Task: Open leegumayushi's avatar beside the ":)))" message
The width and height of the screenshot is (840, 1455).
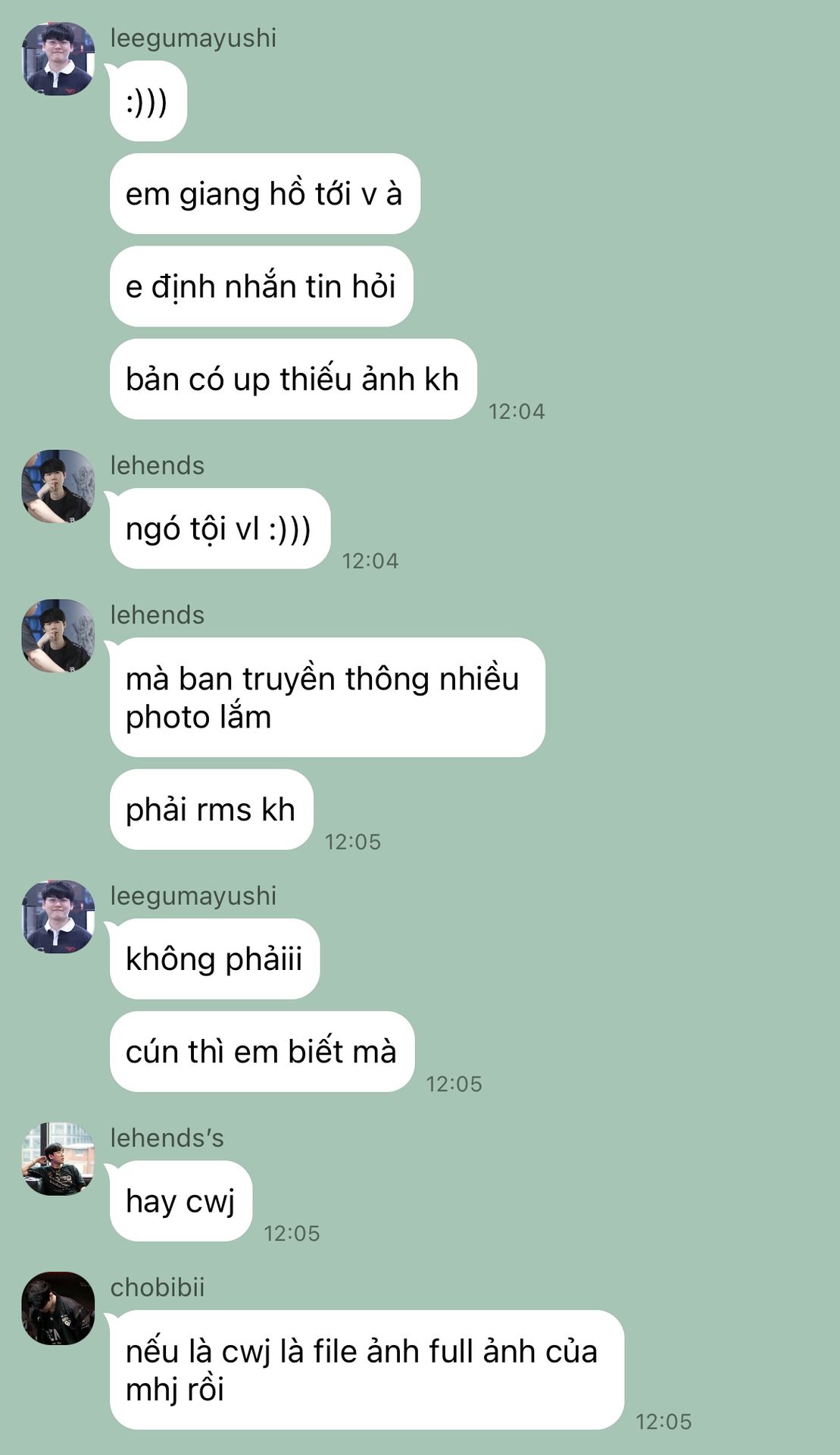Action: click(58, 59)
